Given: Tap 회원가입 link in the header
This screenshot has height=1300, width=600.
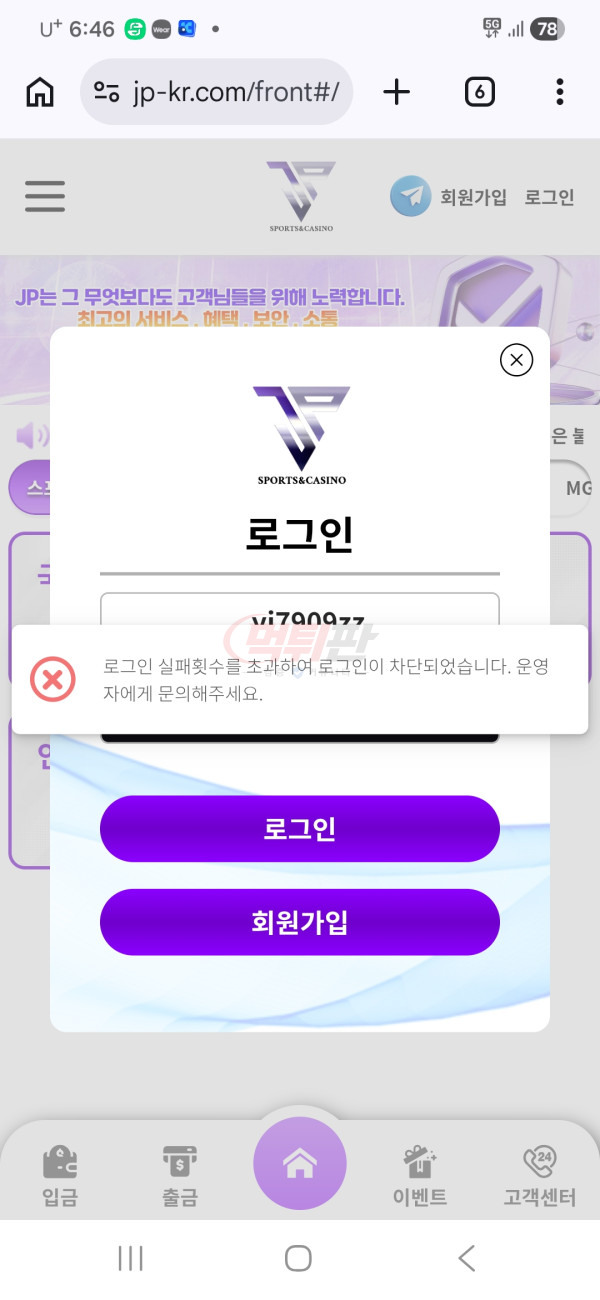Looking at the screenshot, I should pos(473,197).
